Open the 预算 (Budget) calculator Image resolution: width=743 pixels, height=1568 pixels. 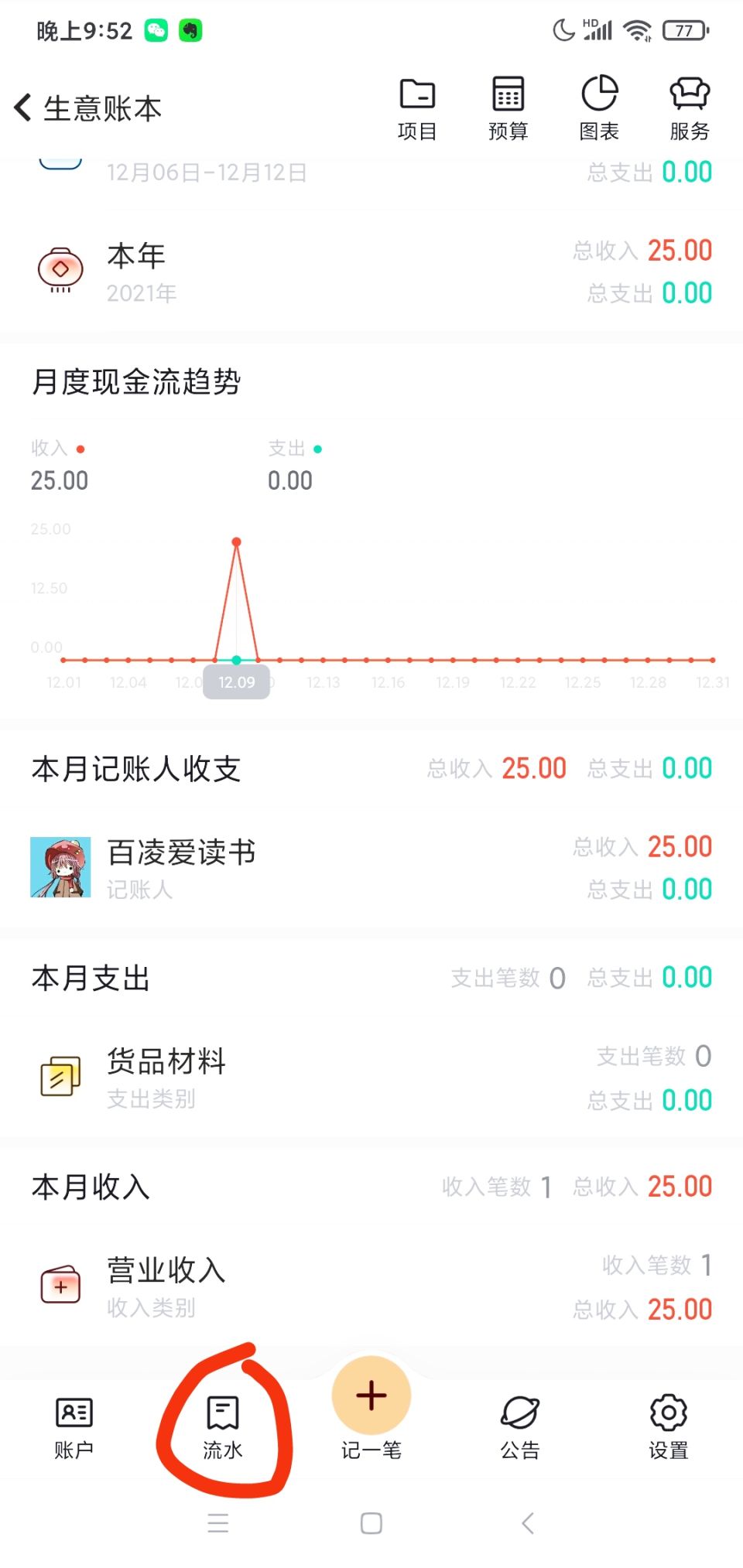pyautogui.click(x=508, y=107)
